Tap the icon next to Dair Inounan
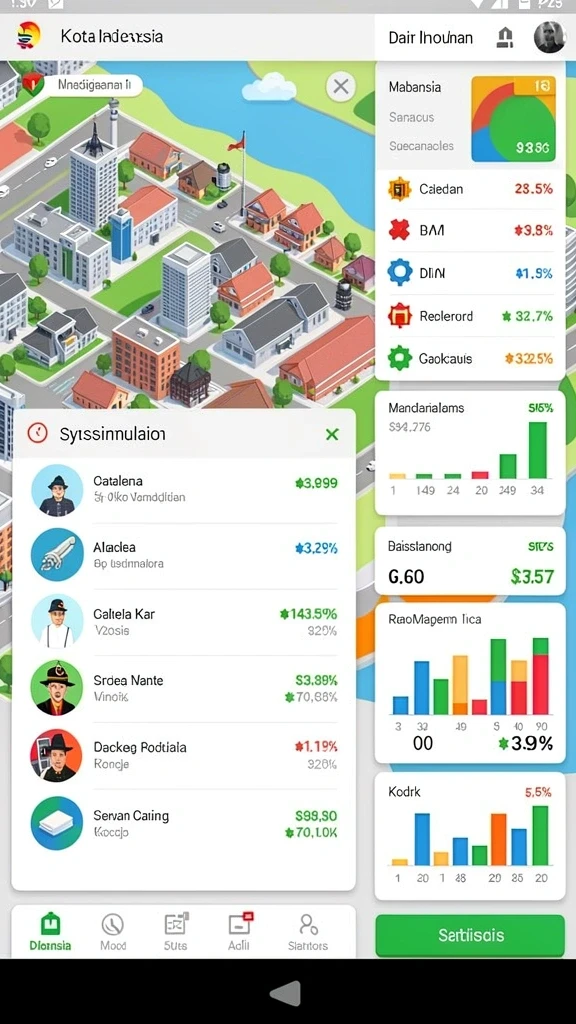 [x=505, y=37]
